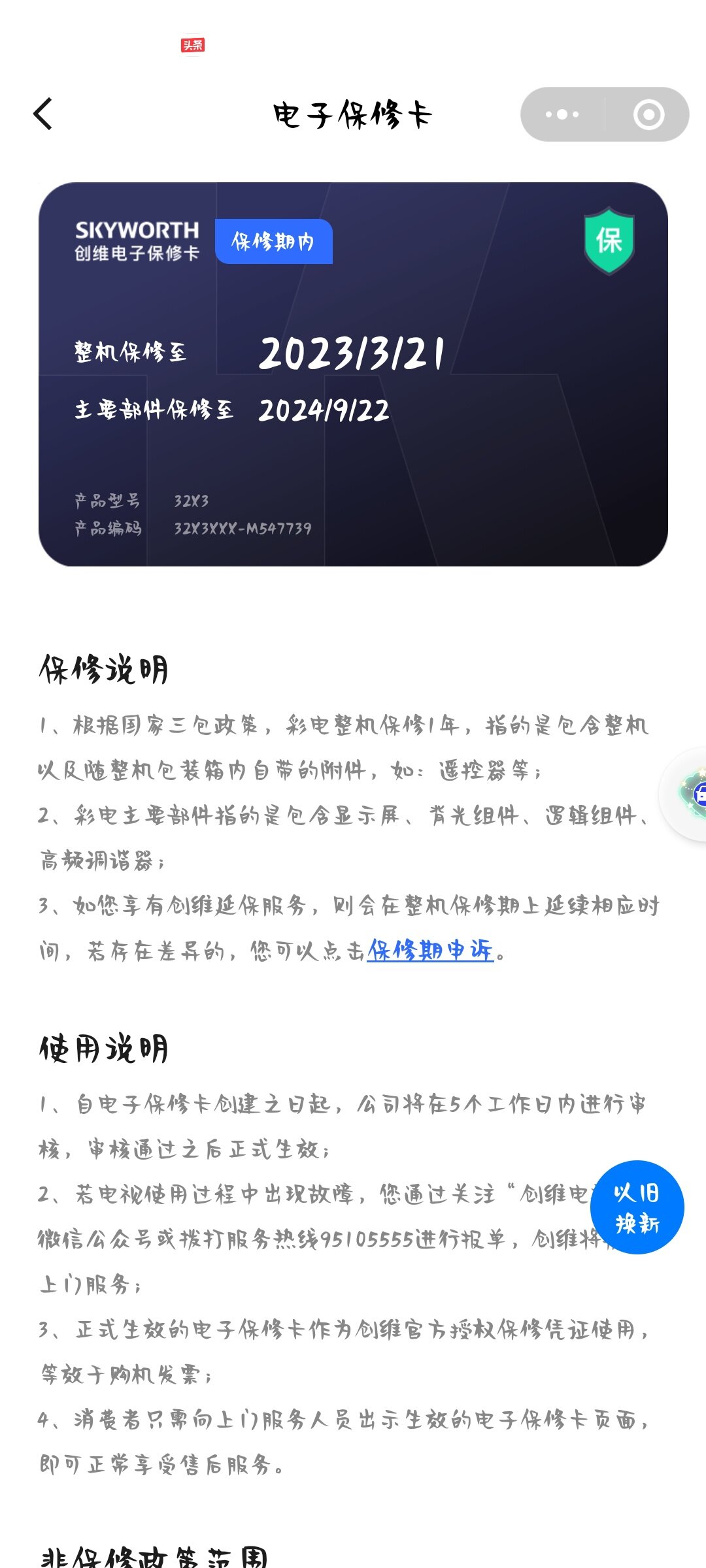
Task: Open the Skyworth electronic warranty card
Action: tap(353, 374)
